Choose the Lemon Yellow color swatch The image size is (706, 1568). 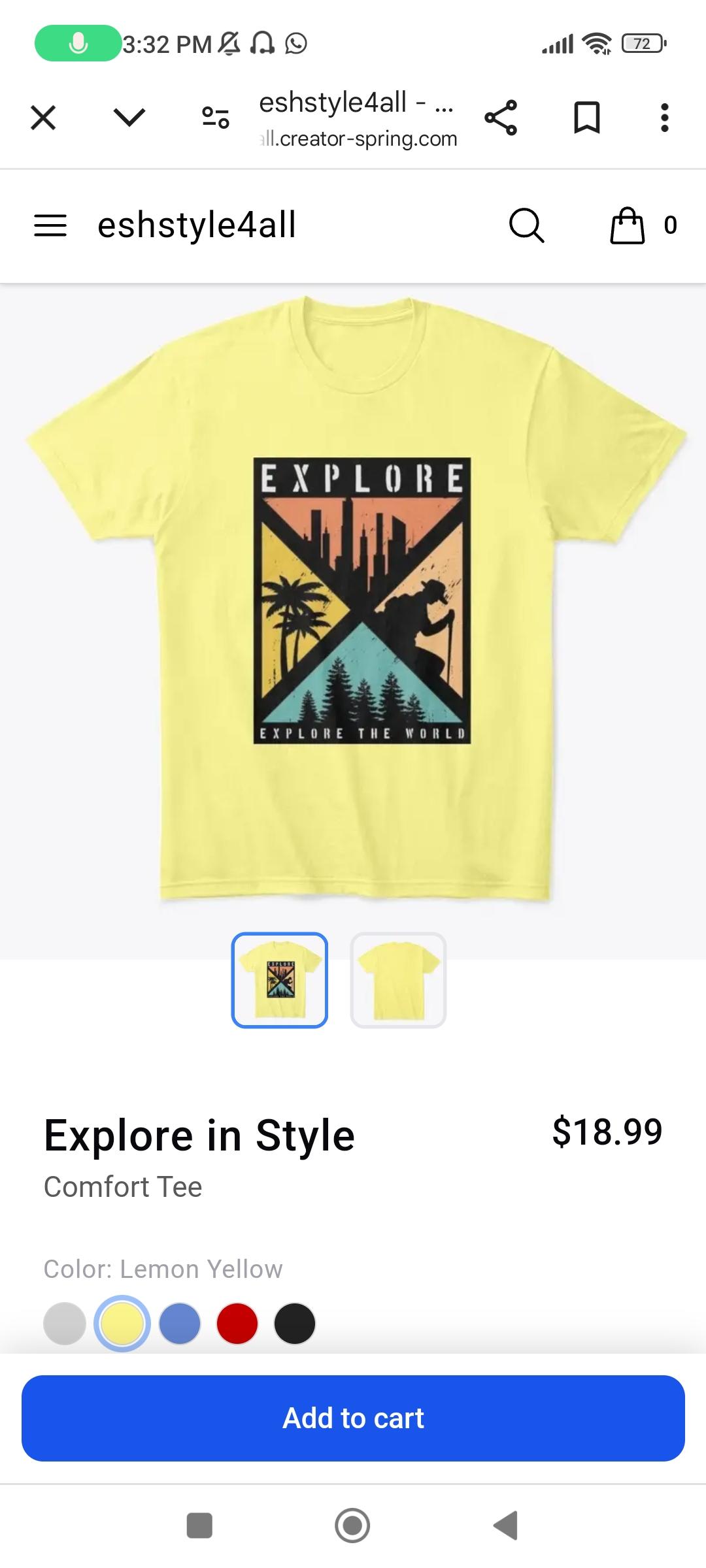(122, 1324)
